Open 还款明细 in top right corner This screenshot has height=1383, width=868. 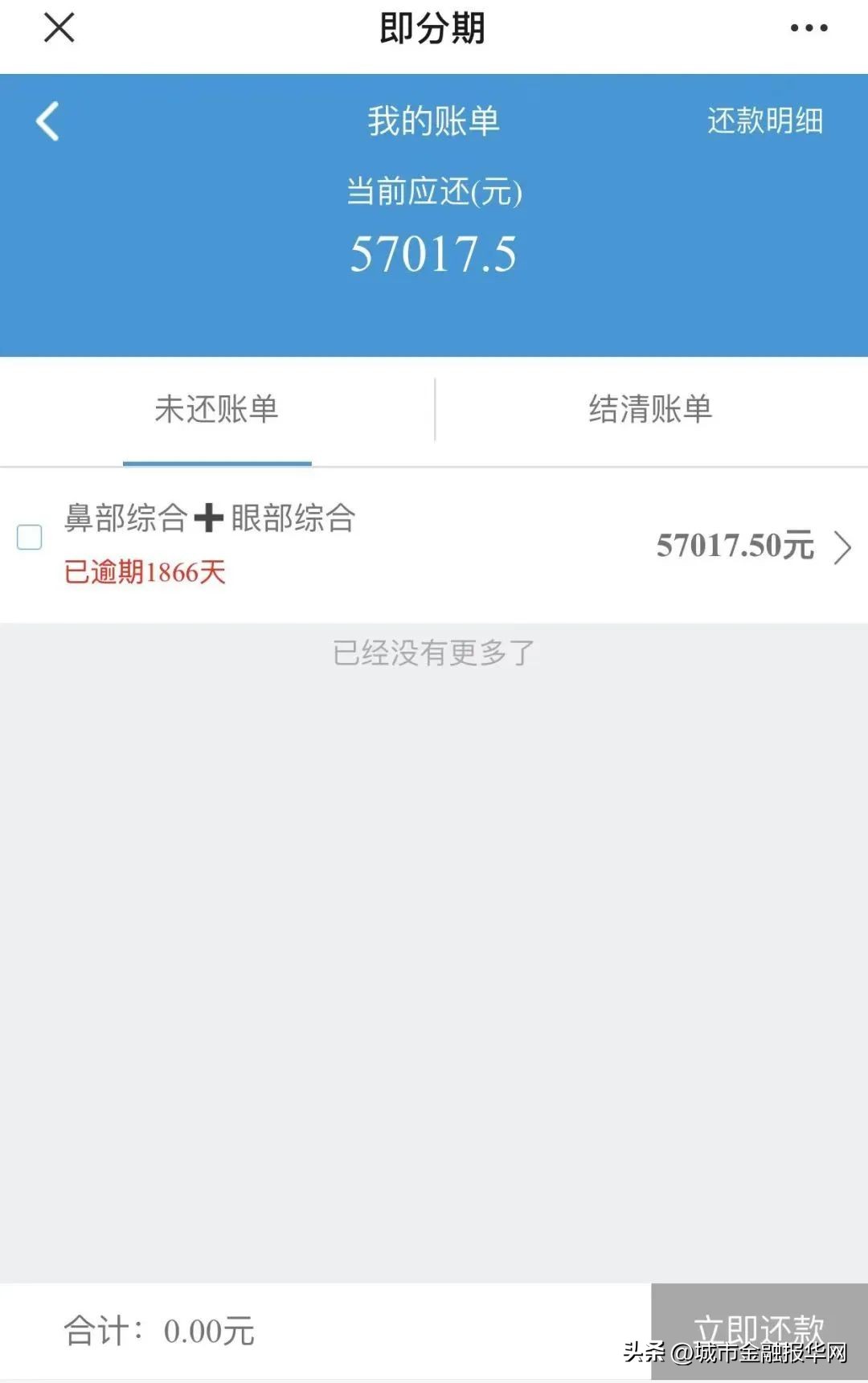[765, 121]
